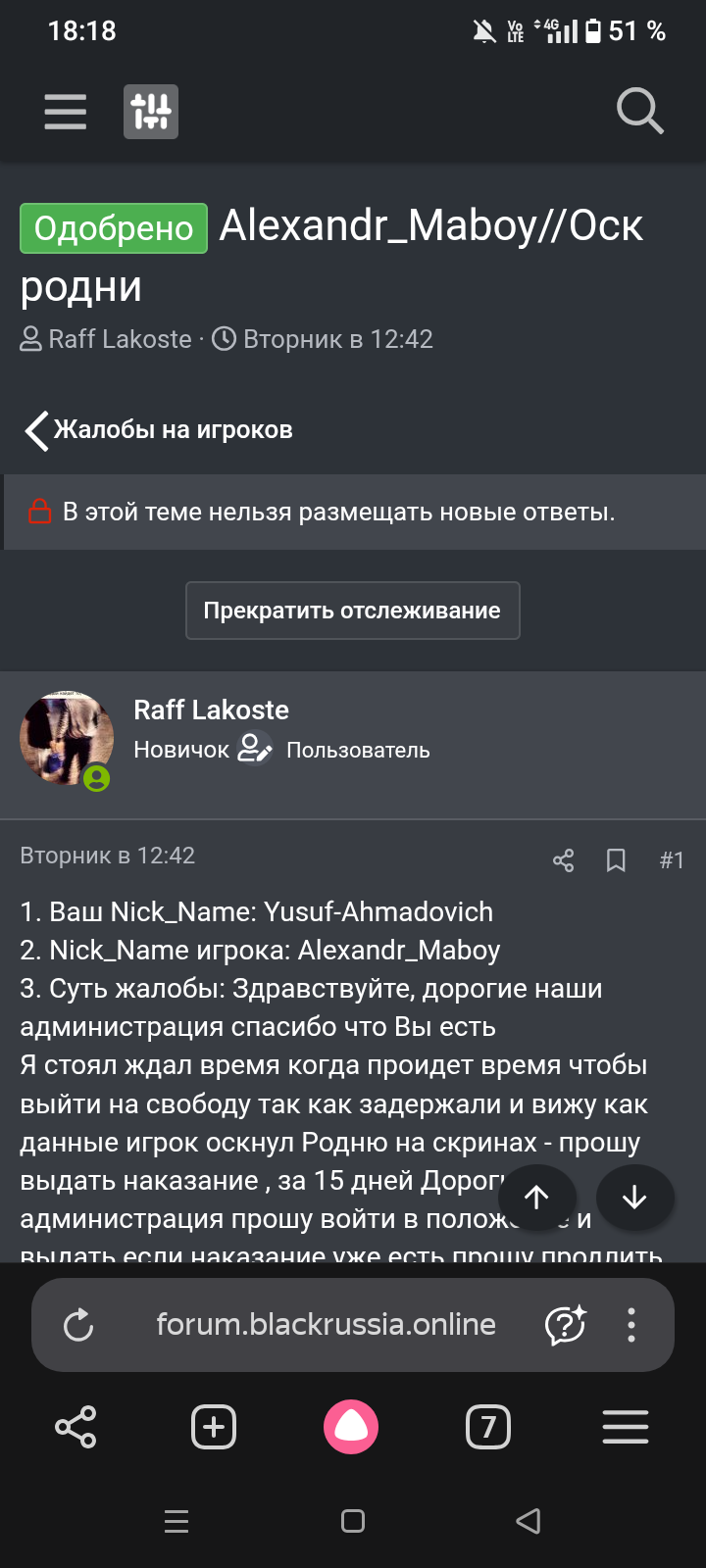This screenshot has height=1568, width=706.
Task: Open post #1 permalink
Action: [672, 860]
